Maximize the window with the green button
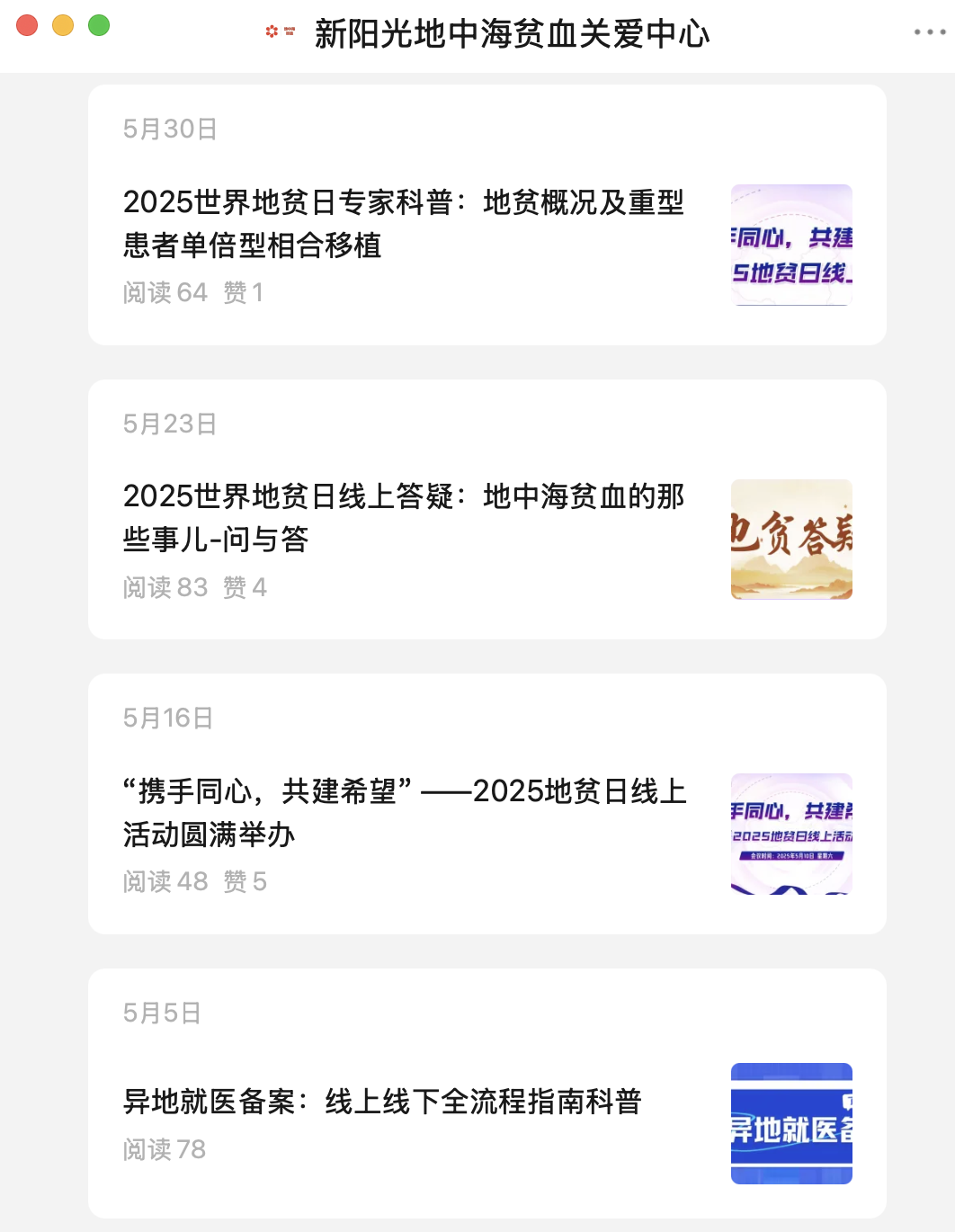 (x=99, y=25)
